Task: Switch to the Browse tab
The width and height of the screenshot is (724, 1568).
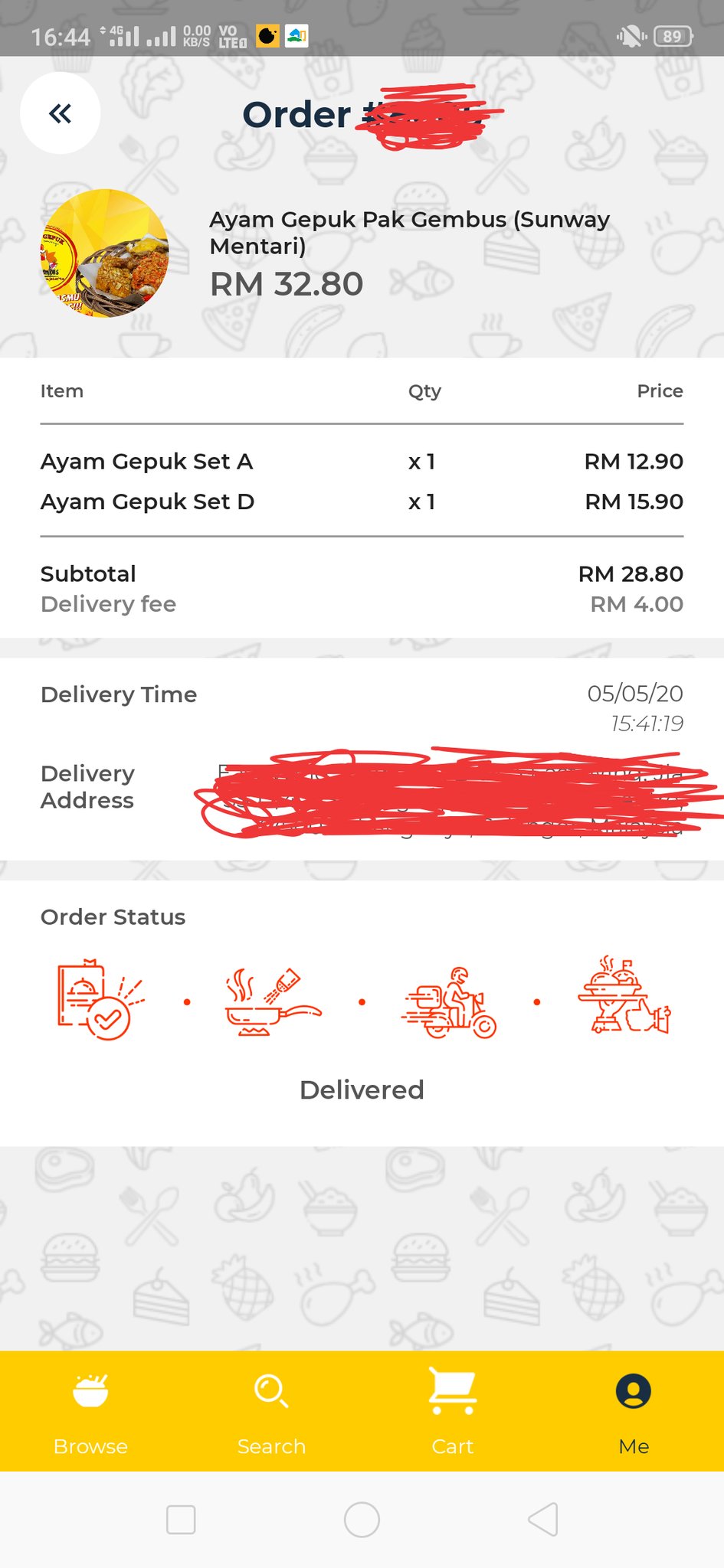Action: pyautogui.click(x=90, y=1413)
